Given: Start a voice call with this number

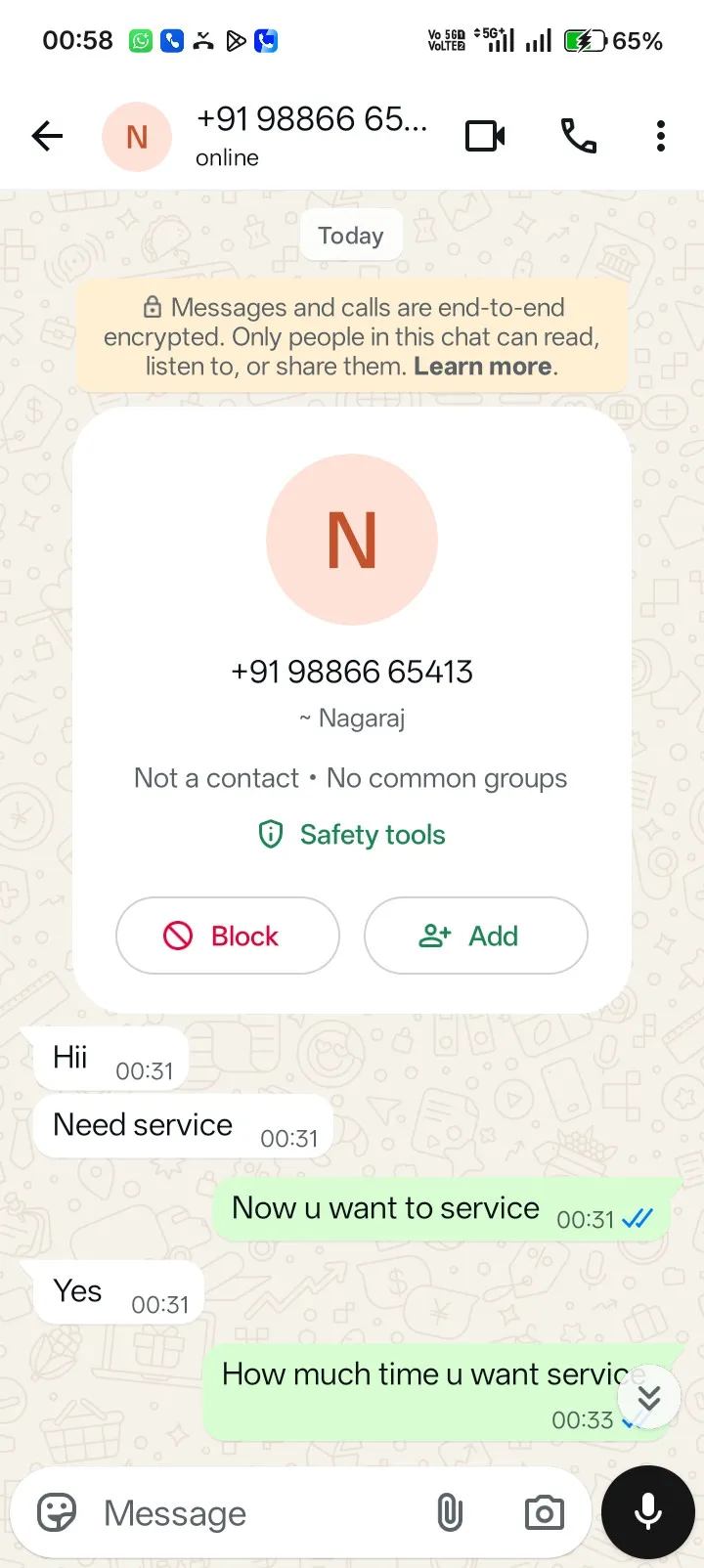Looking at the screenshot, I should point(578,136).
